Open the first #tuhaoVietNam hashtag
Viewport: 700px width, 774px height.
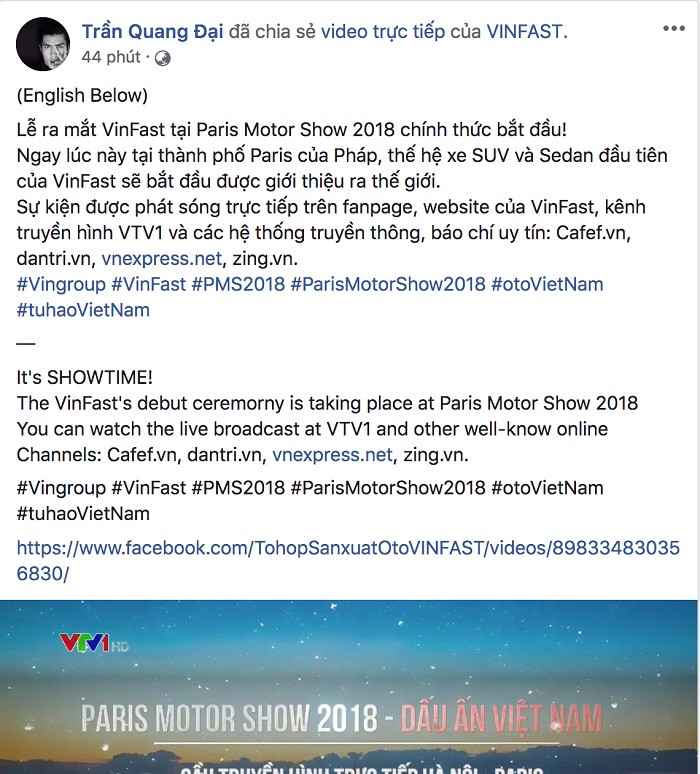pyautogui.click(x=83, y=309)
